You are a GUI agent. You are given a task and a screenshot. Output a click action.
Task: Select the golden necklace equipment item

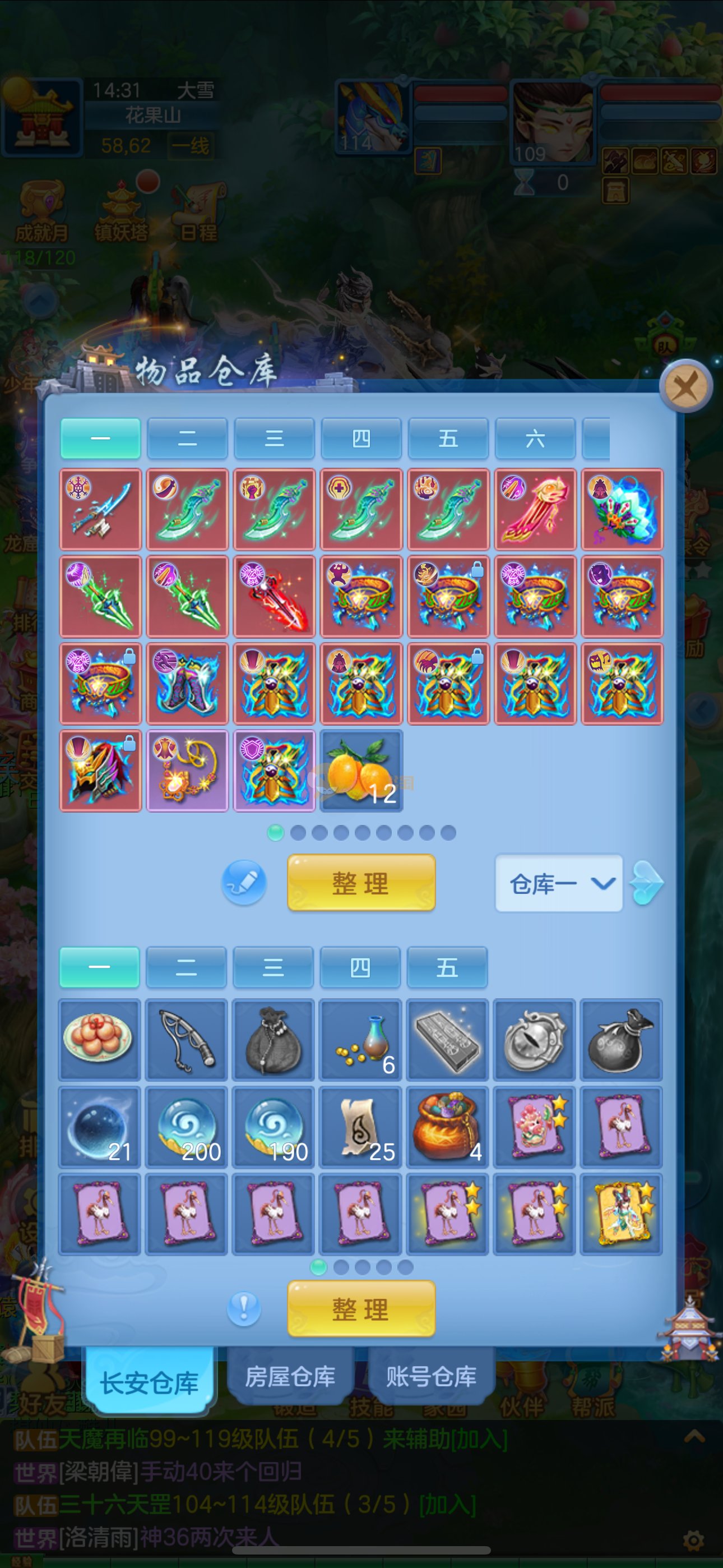pyautogui.click(x=187, y=771)
